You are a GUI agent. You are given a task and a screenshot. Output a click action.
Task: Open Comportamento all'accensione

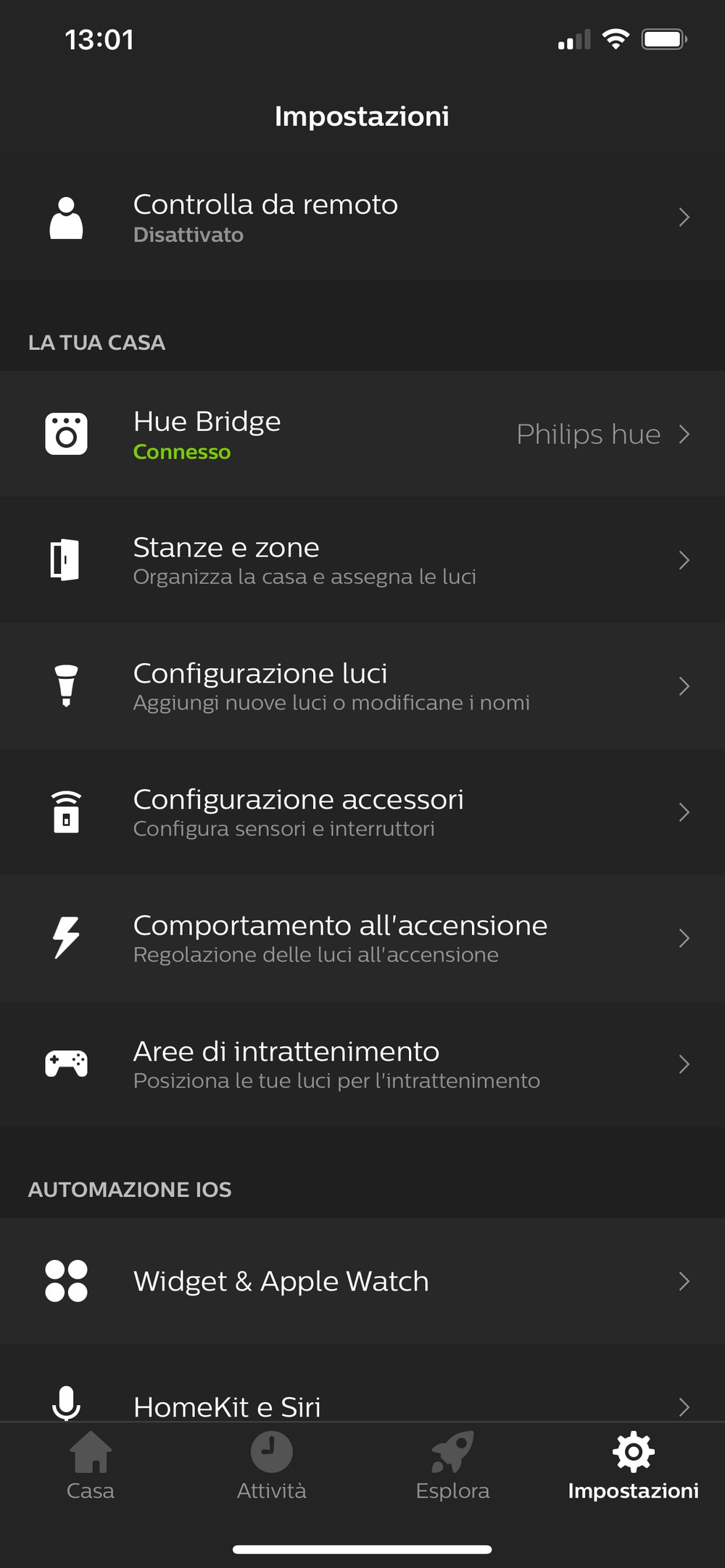362,938
